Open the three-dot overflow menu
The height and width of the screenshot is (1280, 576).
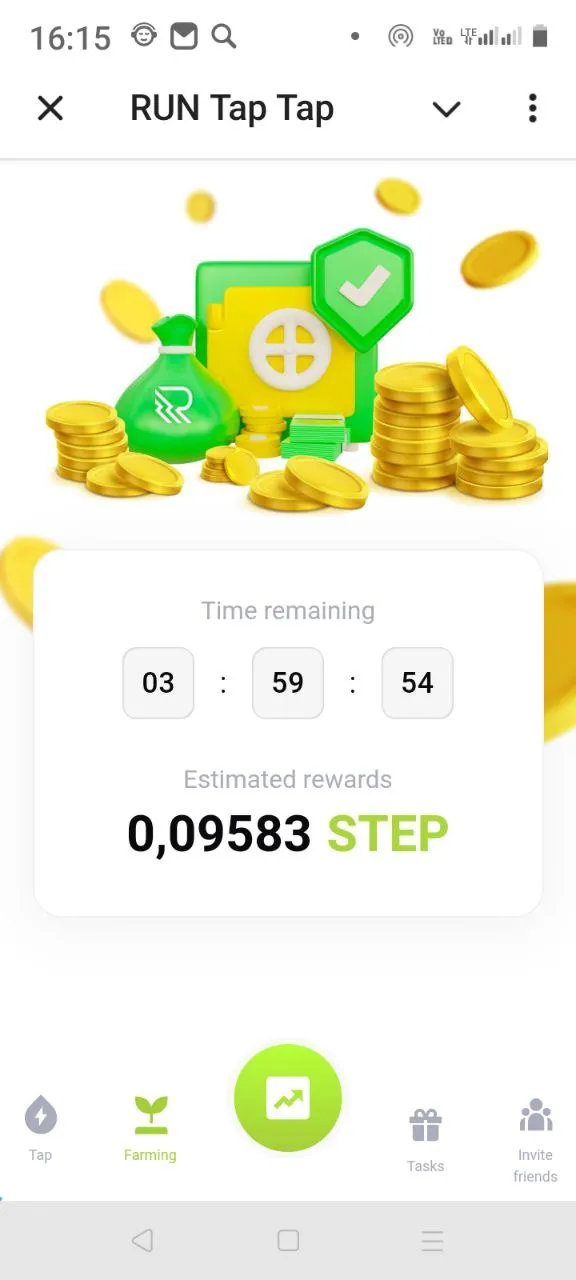tap(532, 108)
